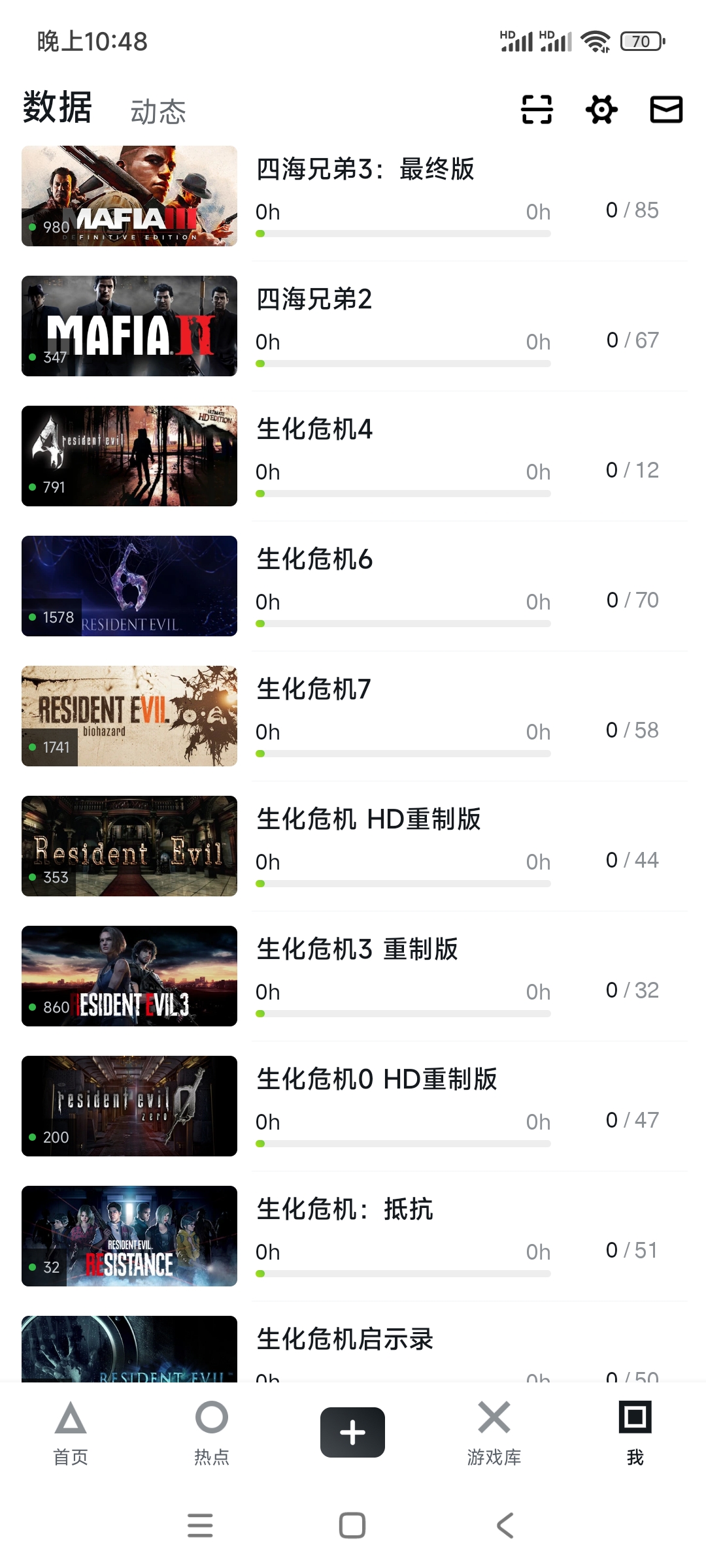Open the 生化危机6 row

(314, 559)
